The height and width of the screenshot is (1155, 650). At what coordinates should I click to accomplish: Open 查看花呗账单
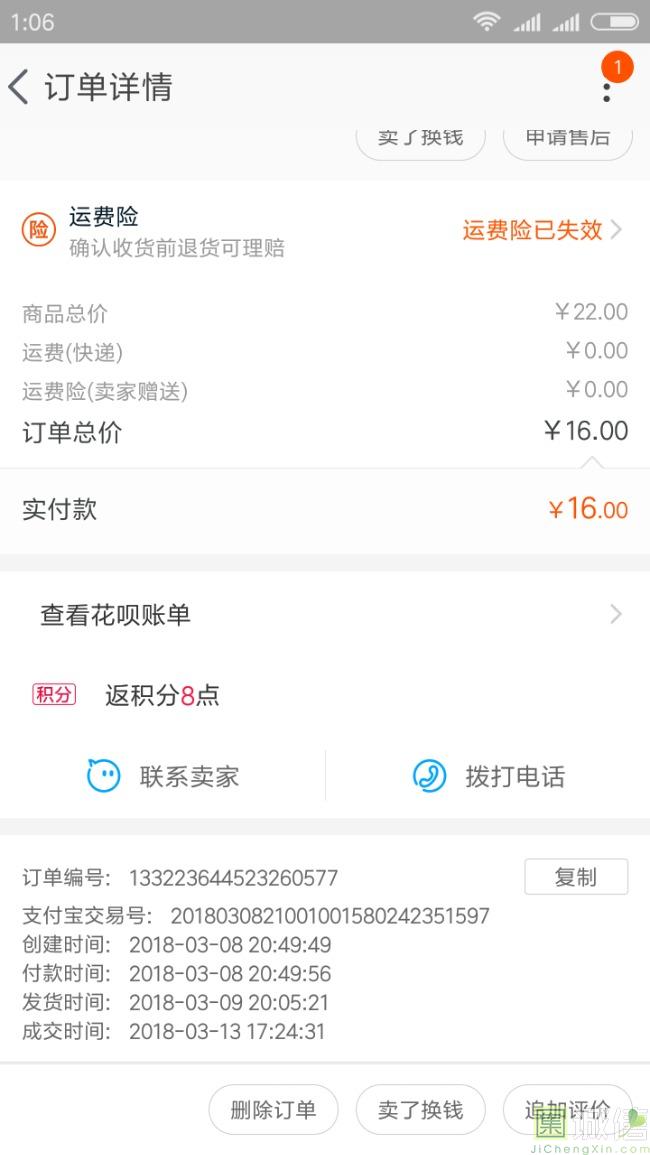point(325,614)
